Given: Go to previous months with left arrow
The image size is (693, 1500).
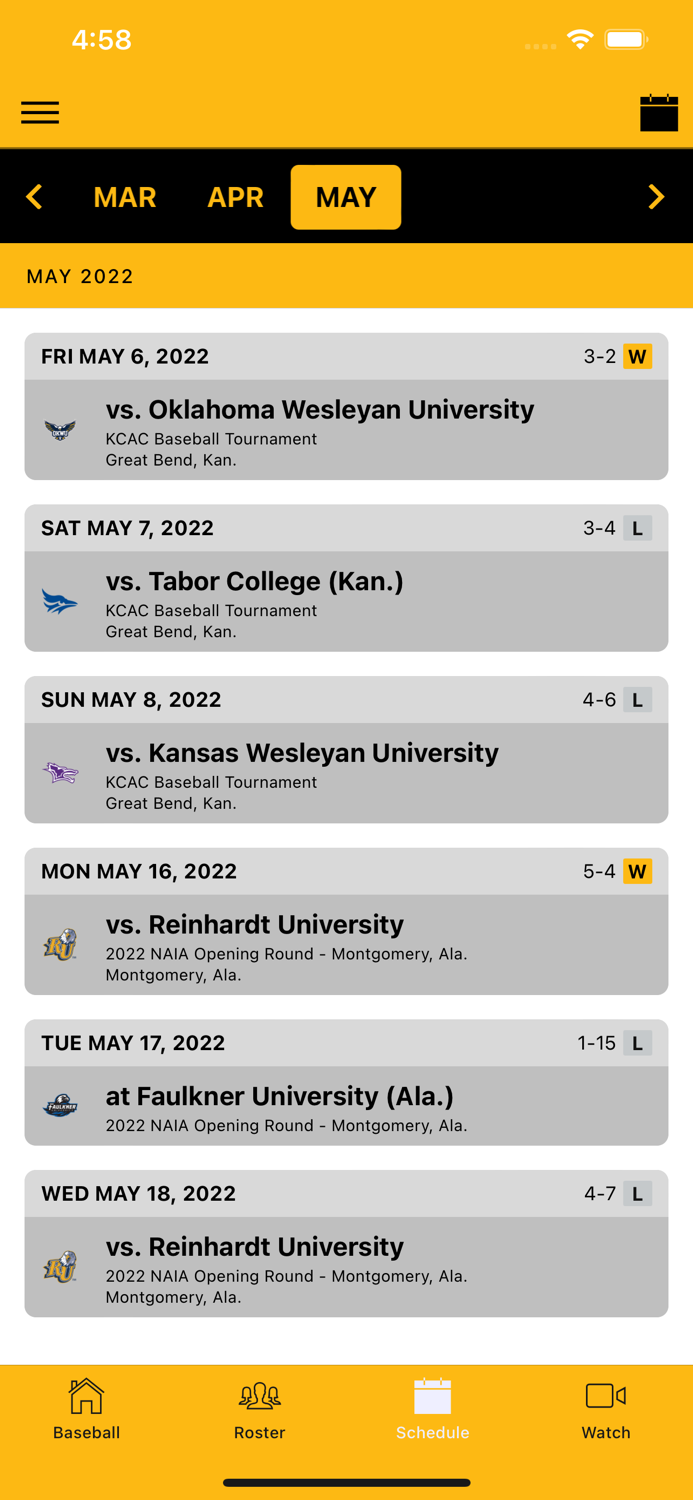Looking at the screenshot, I should coord(35,197).
